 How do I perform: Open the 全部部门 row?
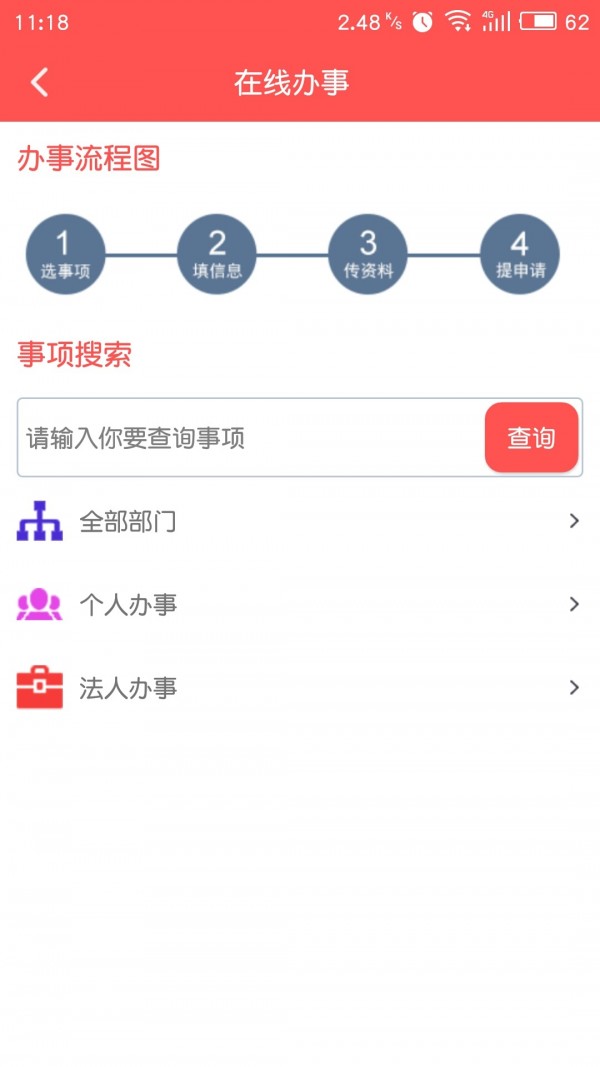coord(300,521)
